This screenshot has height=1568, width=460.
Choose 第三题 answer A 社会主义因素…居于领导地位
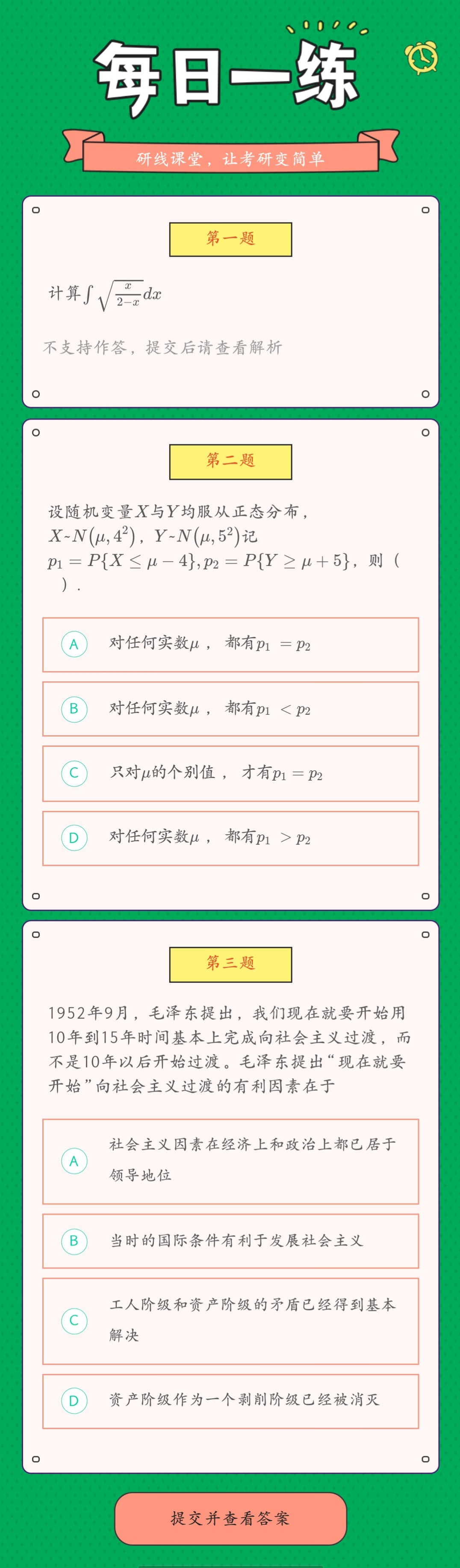[x=230, y=1161]
